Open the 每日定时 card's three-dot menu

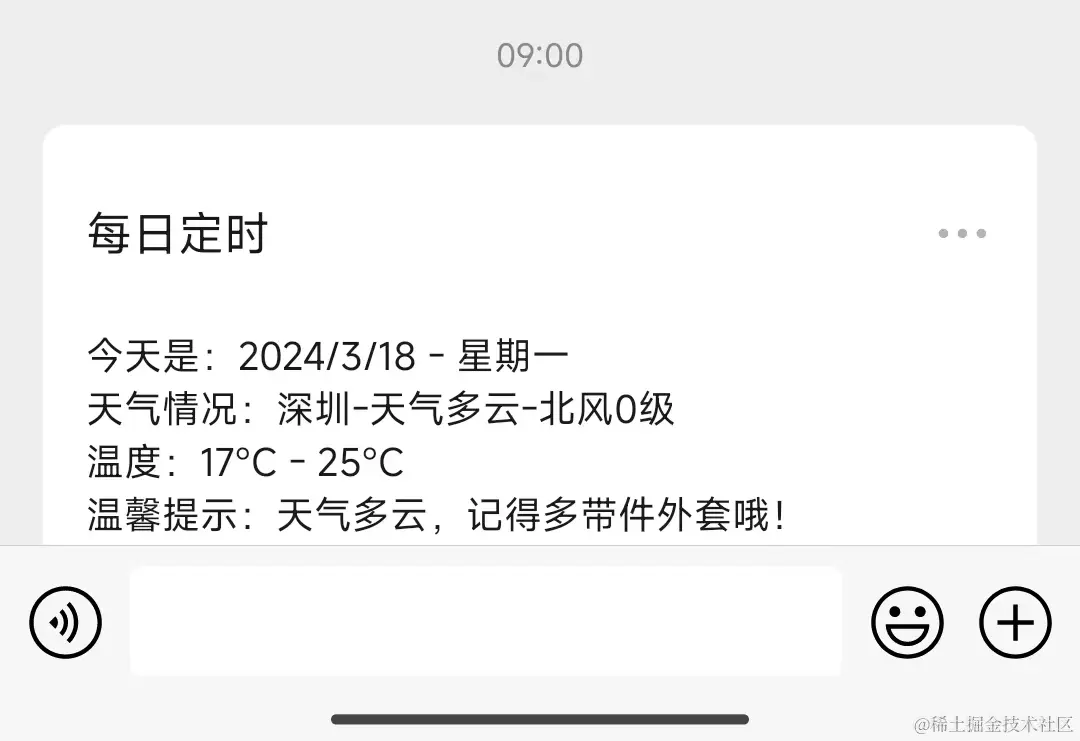962,234
